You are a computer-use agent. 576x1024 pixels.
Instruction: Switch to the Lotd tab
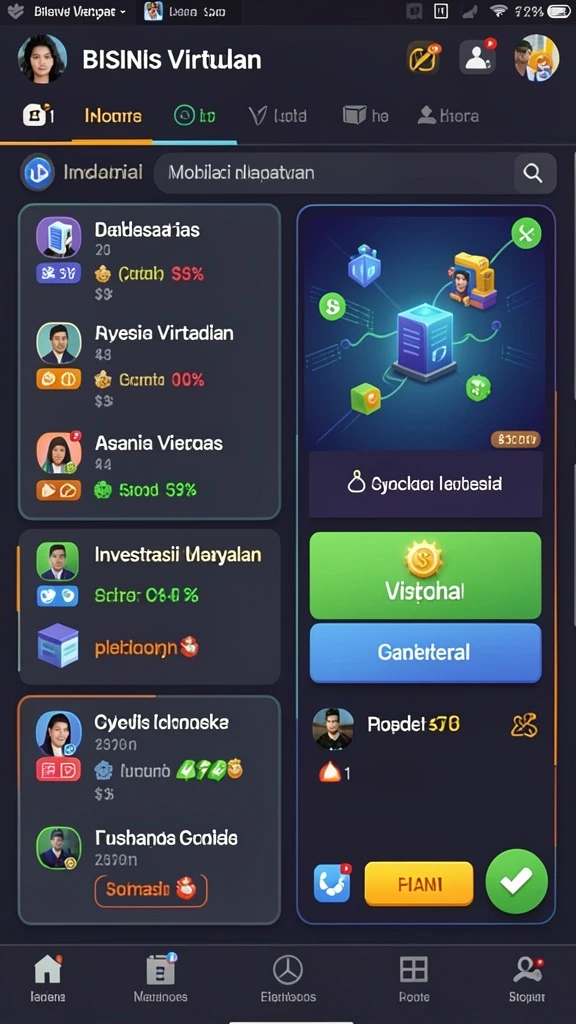(278, 116)
